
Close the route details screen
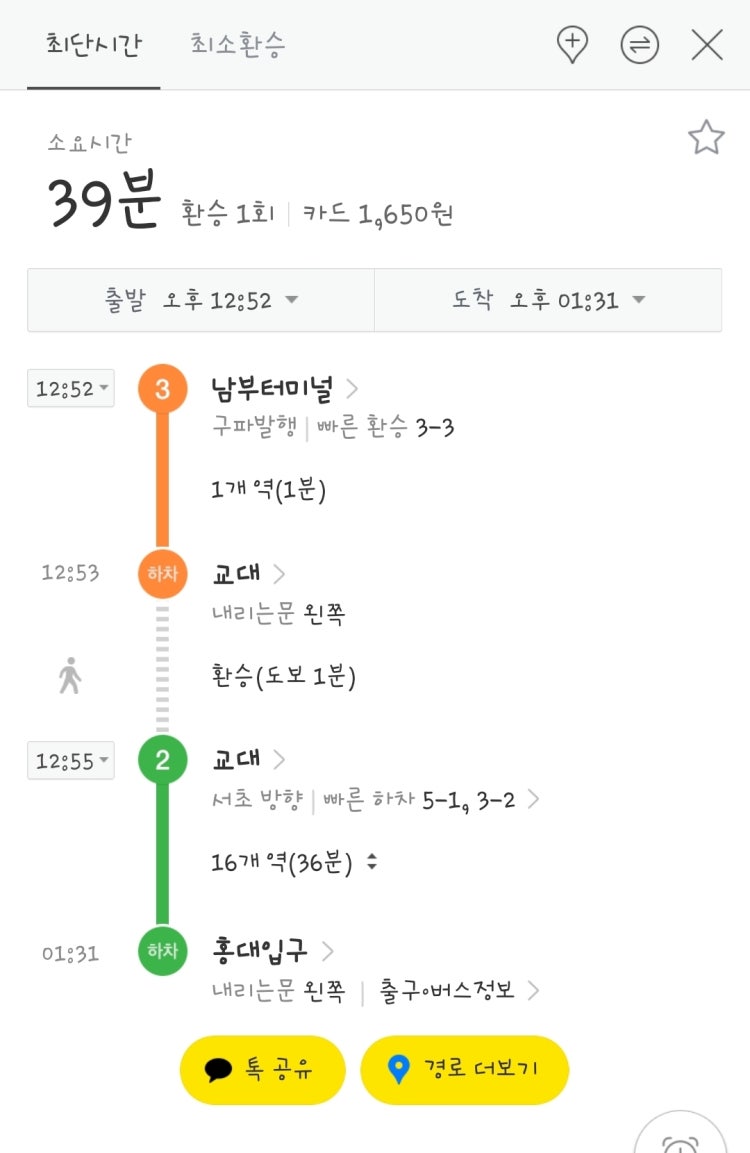click(x=707, y=45)
